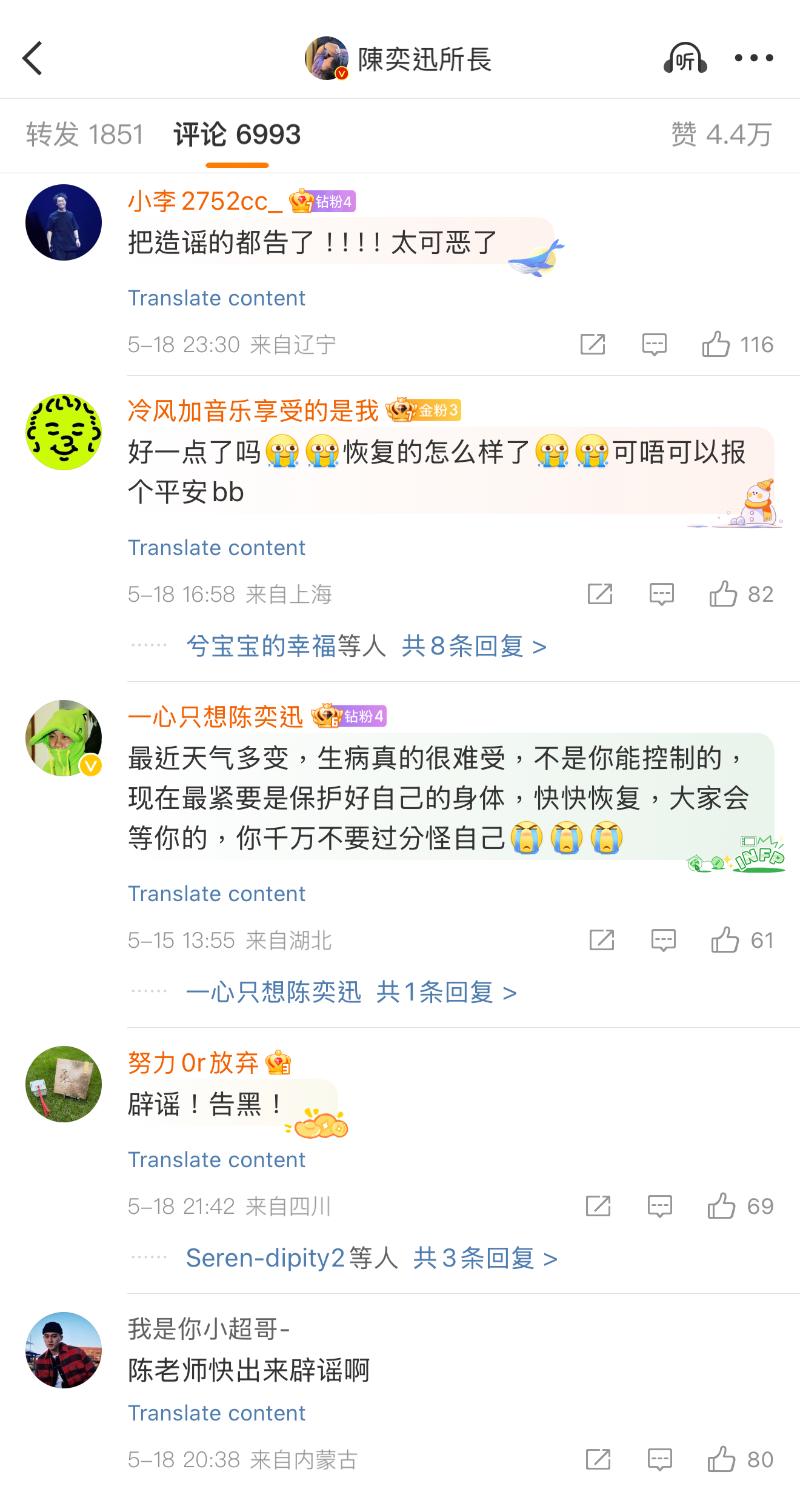
Task: Reply to 我是你小超哥-'s comment
Action: click(x=660, y=1460)
